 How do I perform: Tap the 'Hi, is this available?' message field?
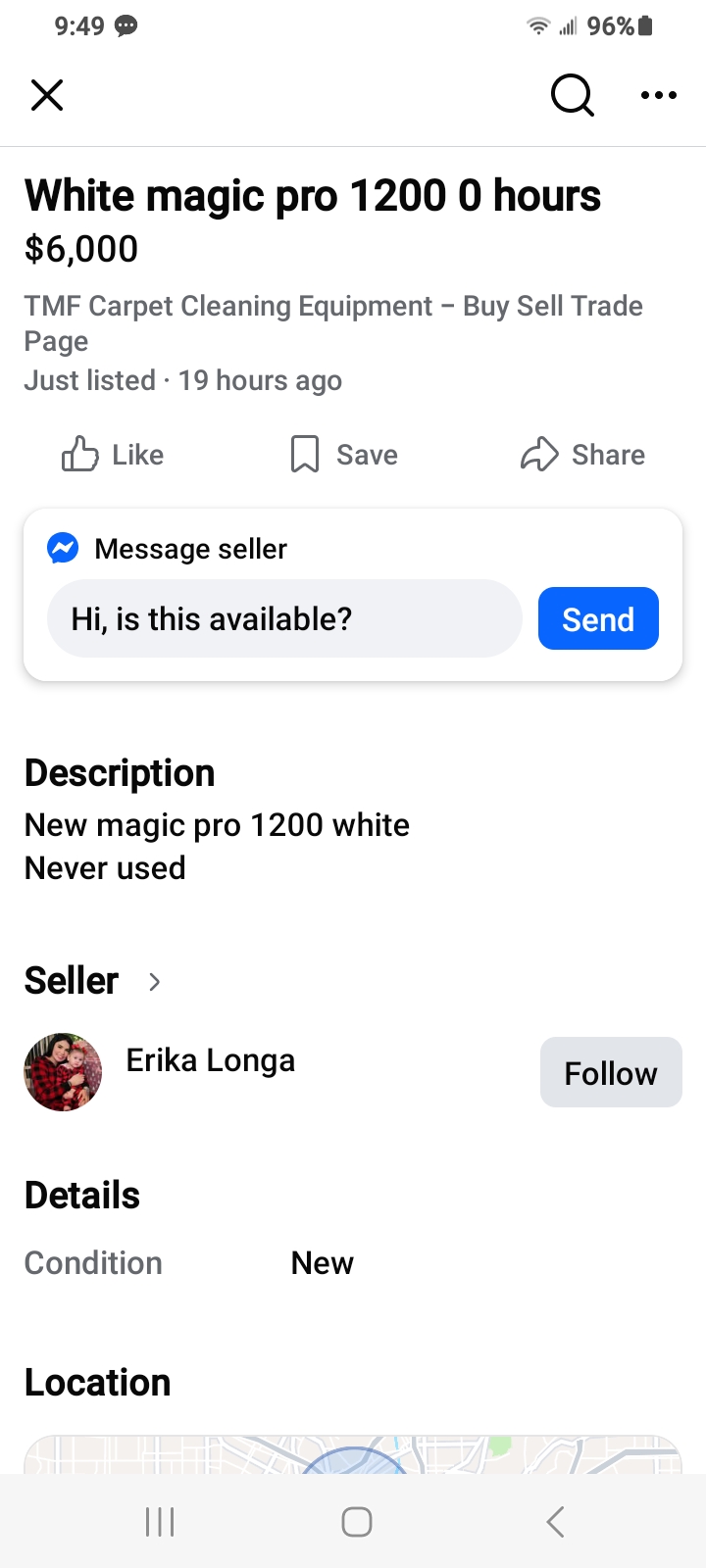coord(284,619)
